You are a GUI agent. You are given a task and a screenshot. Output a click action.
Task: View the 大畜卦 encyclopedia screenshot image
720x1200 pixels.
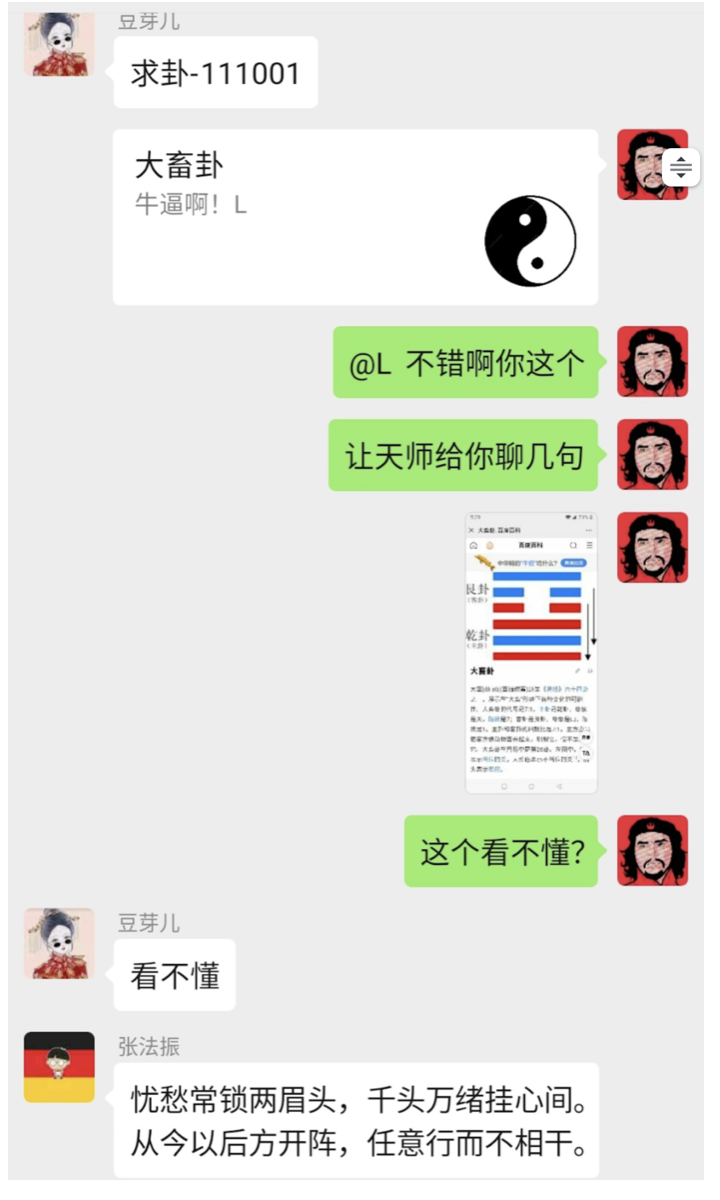coord(531,653)
